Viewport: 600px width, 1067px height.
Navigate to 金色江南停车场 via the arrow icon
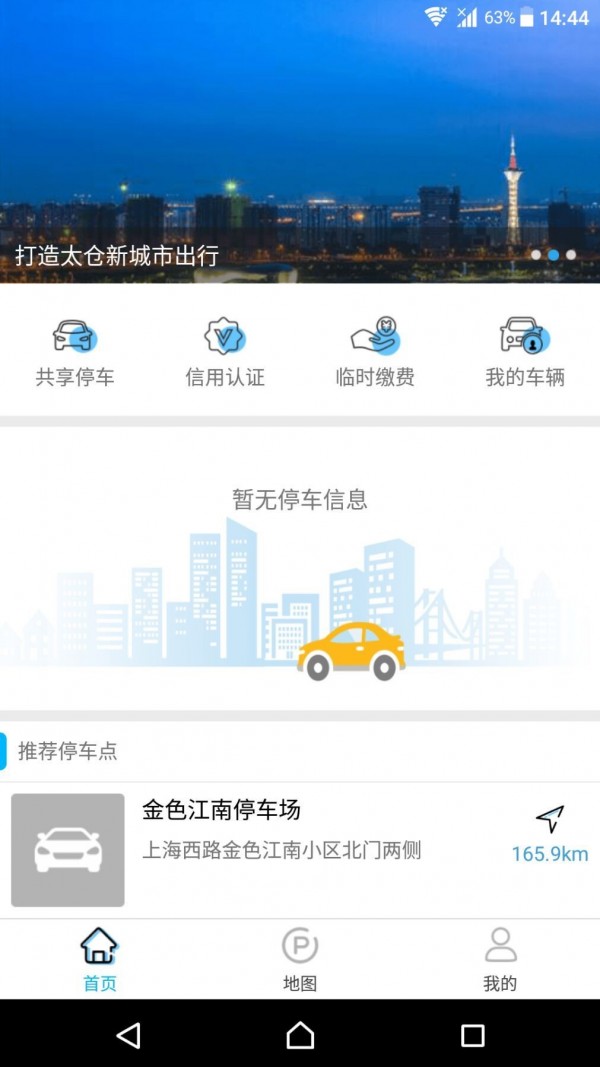tap(549, 820)
